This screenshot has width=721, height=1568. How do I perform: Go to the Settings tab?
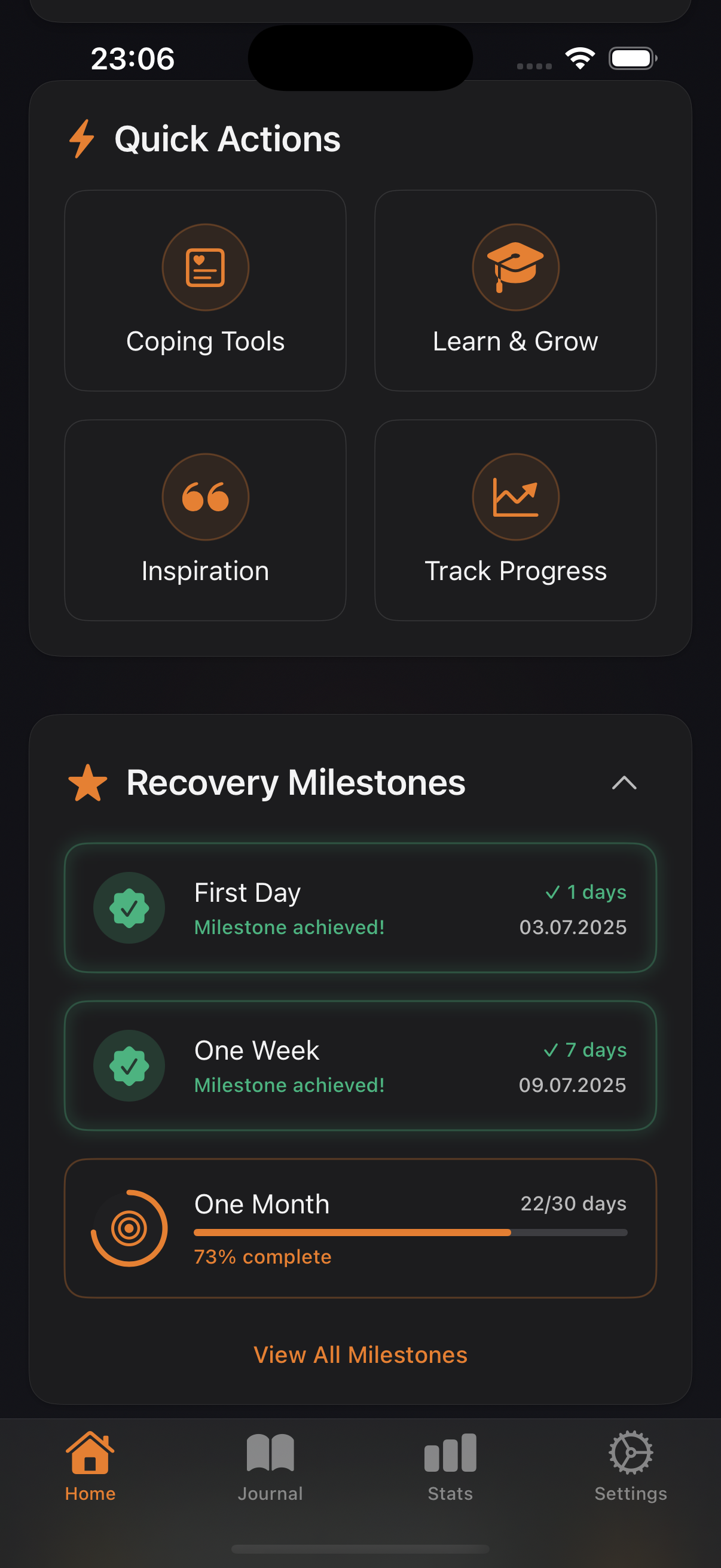pos(630,1466)
